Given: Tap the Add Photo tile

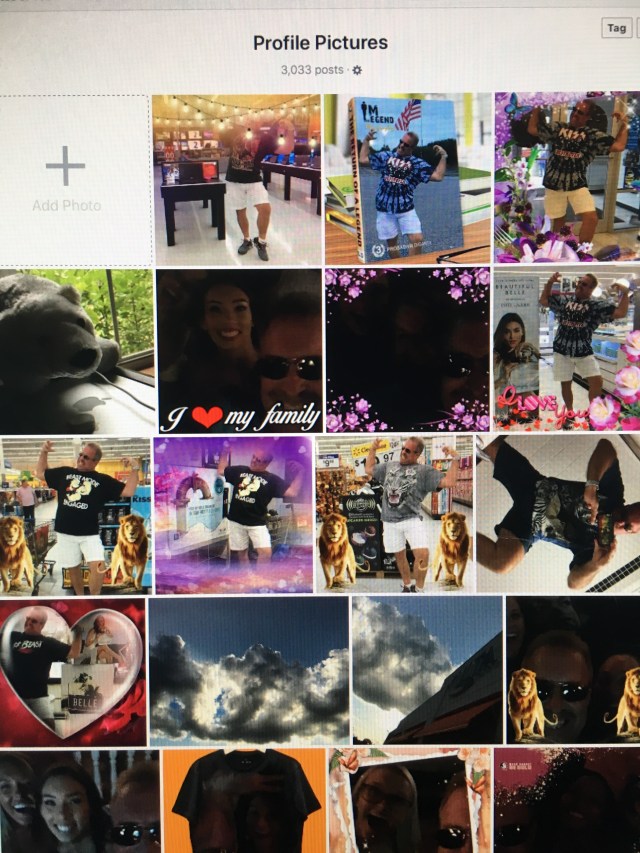Looking at the screenshot, I should point(67,180).
